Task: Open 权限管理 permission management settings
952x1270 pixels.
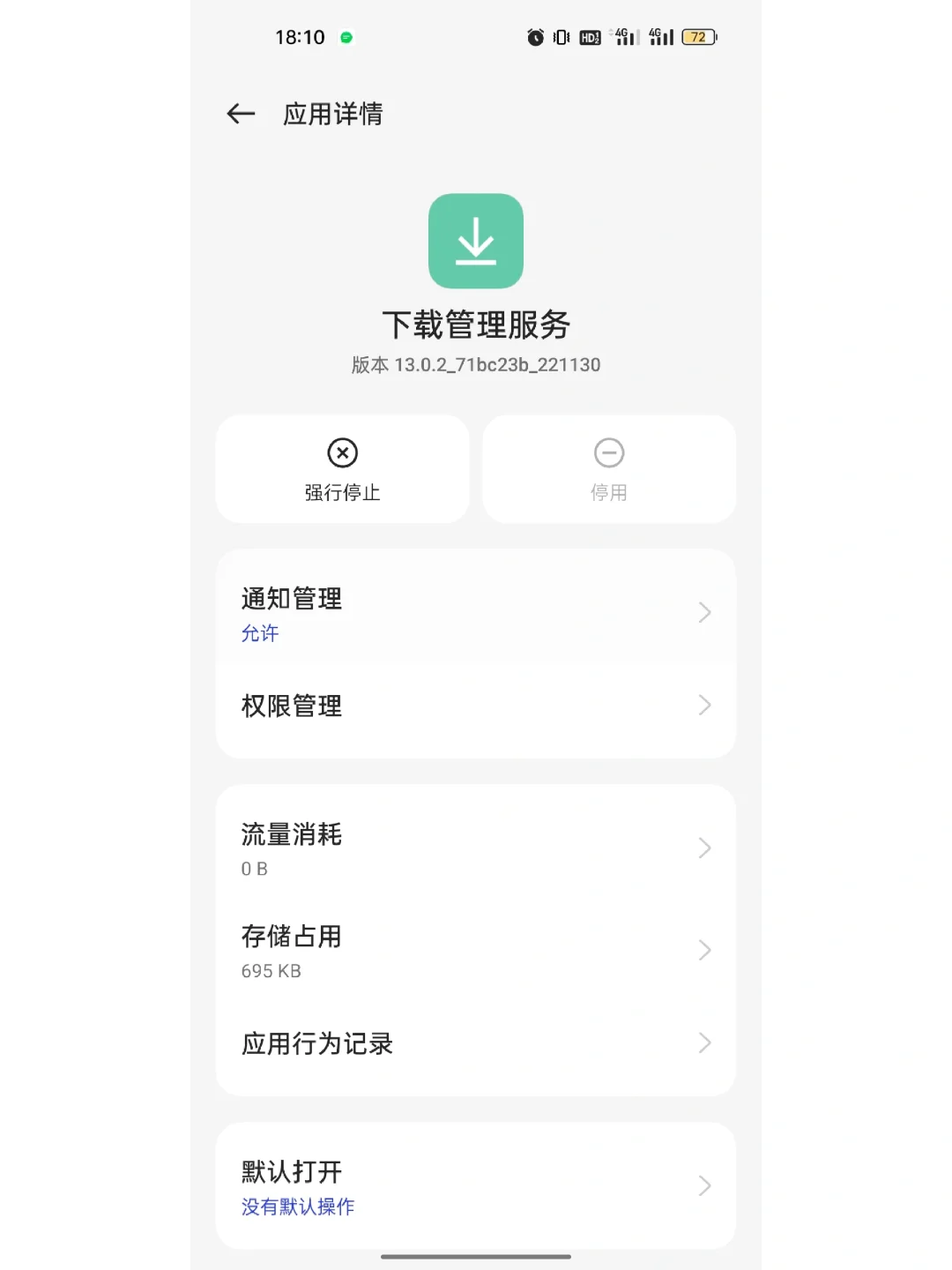Action: click(x=475, y=706)
